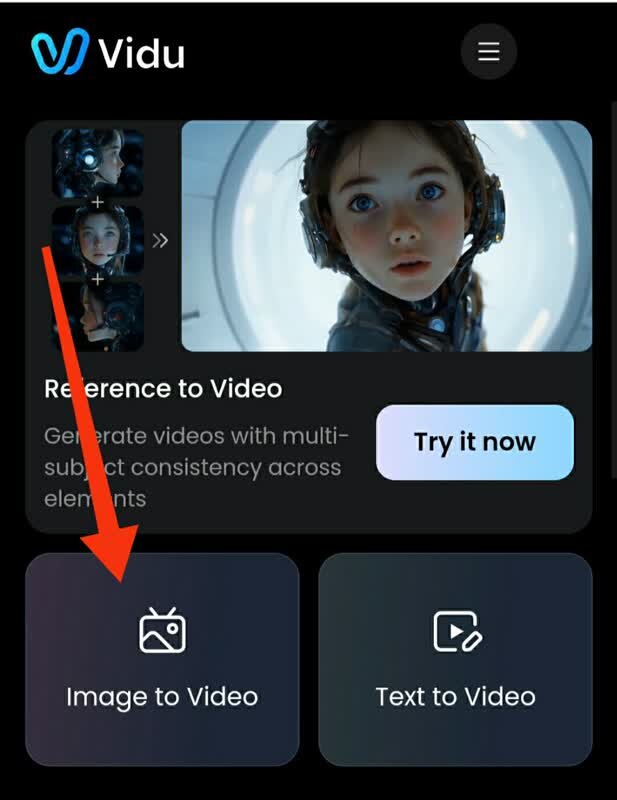Tap the Try it now button
Viewport: 617px width, 800px height.
click(475, 442)
